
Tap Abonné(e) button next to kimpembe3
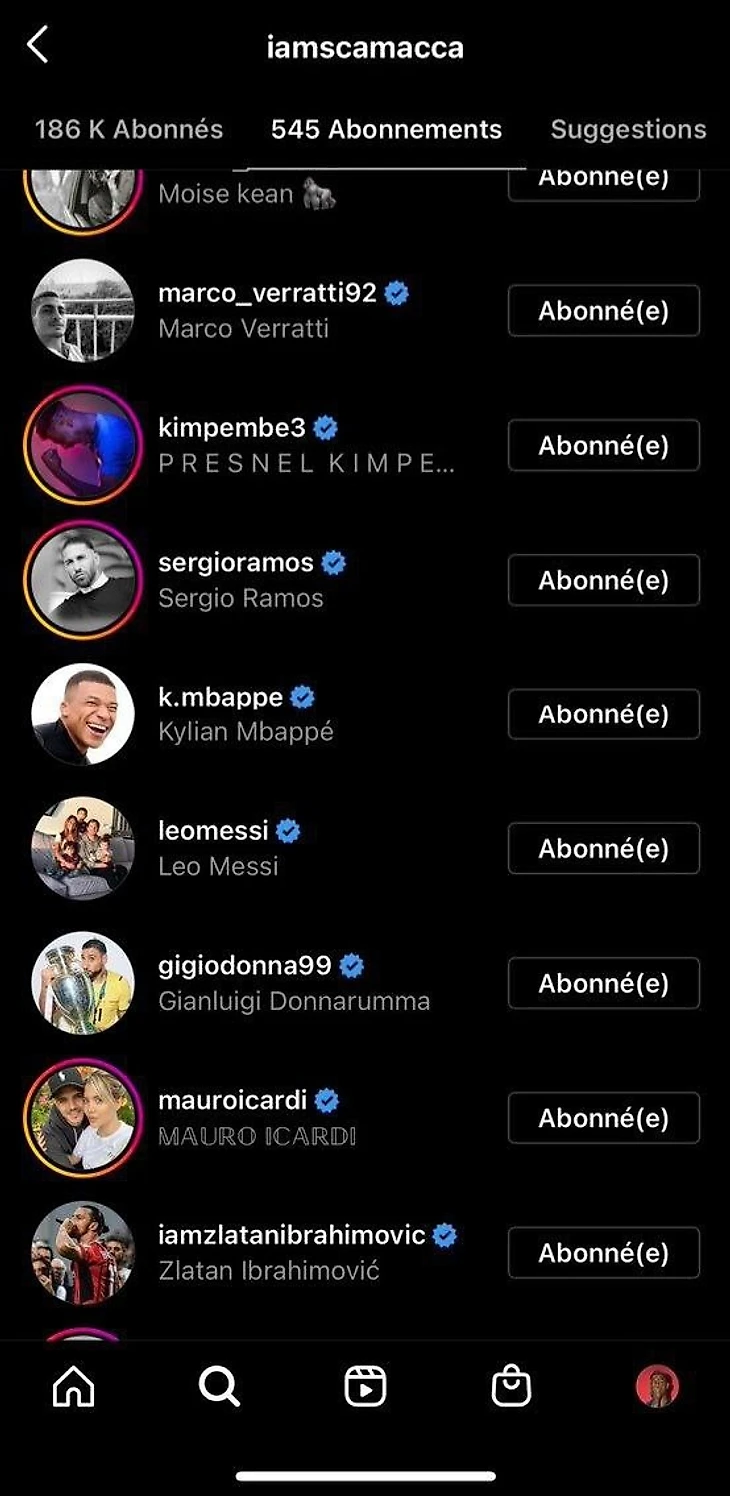603,446
